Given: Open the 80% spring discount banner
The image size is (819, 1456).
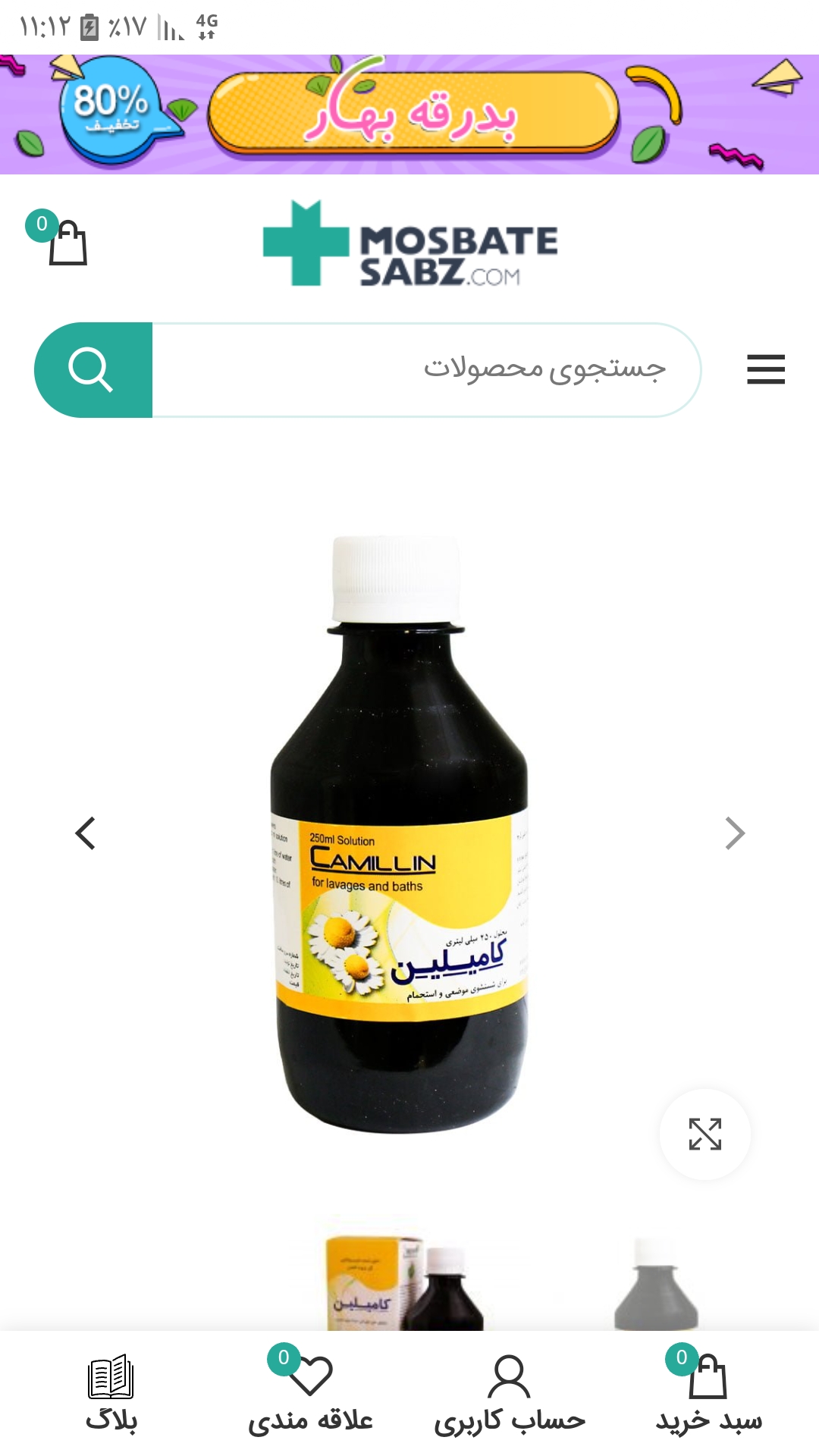Looking at the screenshot, I should click(409, 114).
